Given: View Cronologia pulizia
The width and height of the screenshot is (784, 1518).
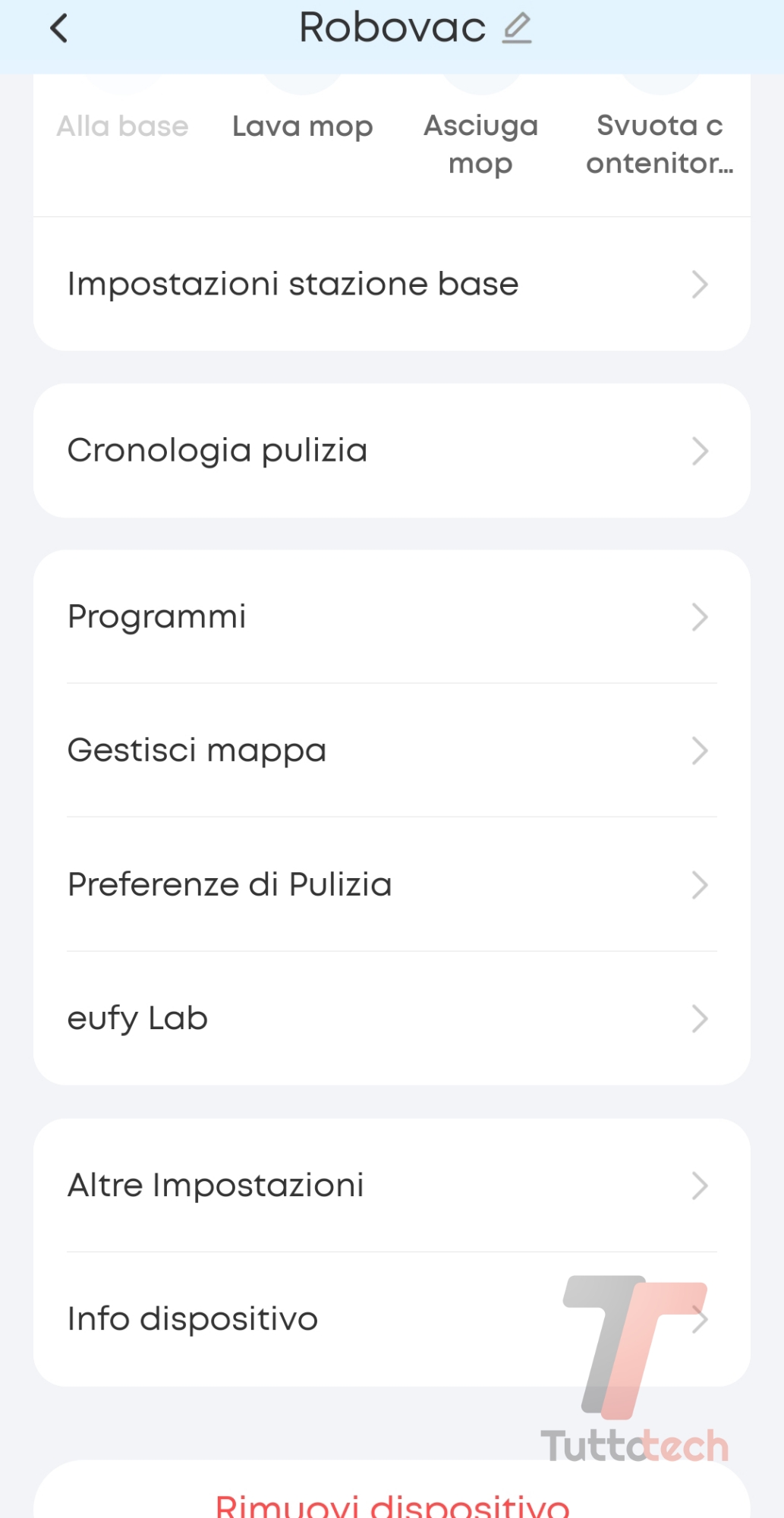Looking at the screenshot, I should pyautogui.click(x=392, y=451).
